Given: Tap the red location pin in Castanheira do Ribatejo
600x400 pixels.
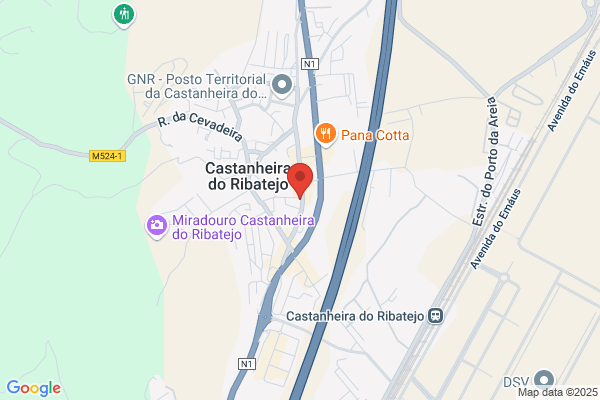Looking at the screenshot, I should (x=300, y=180).
